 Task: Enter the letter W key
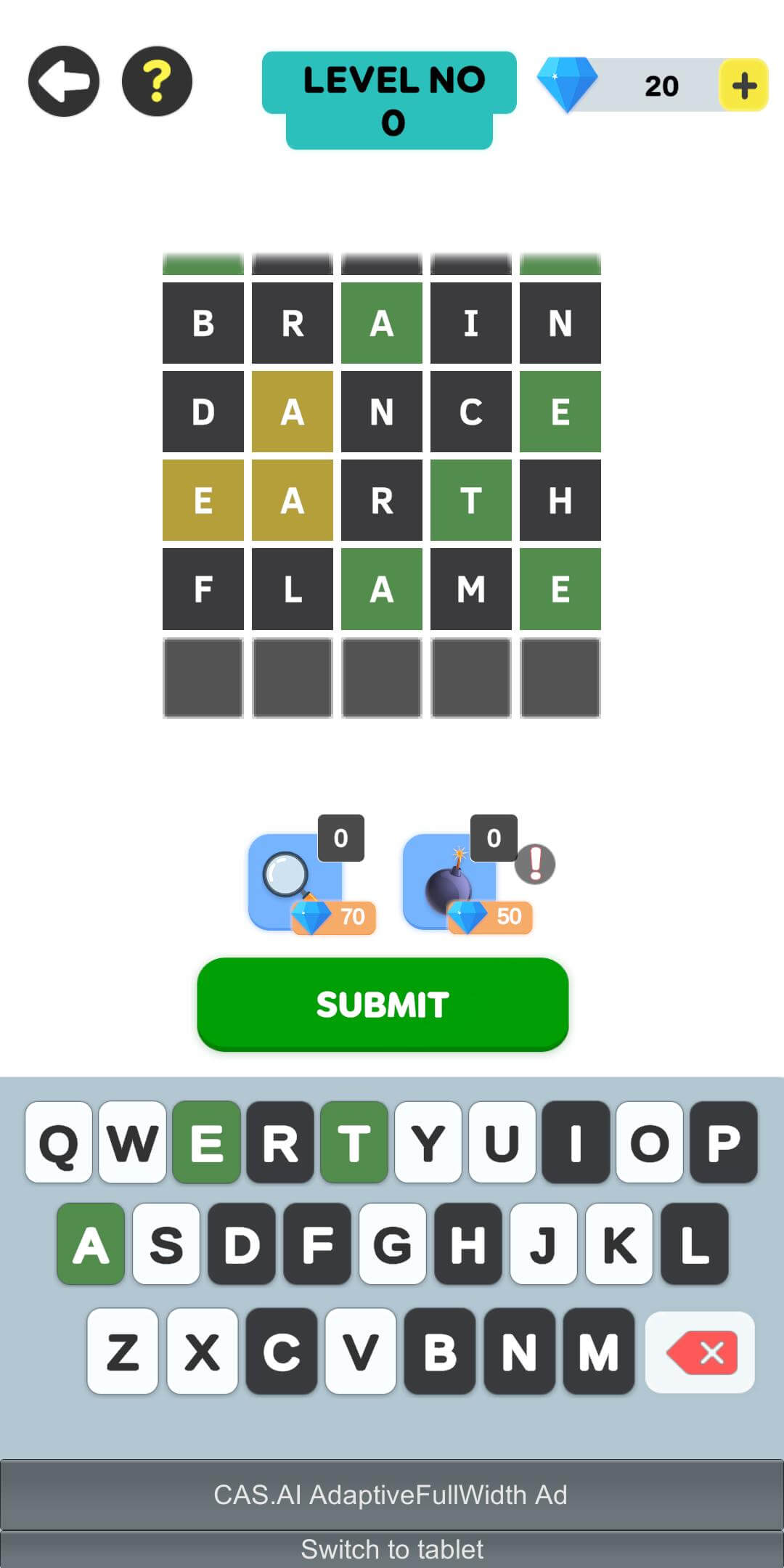(x=132, y=1143)
